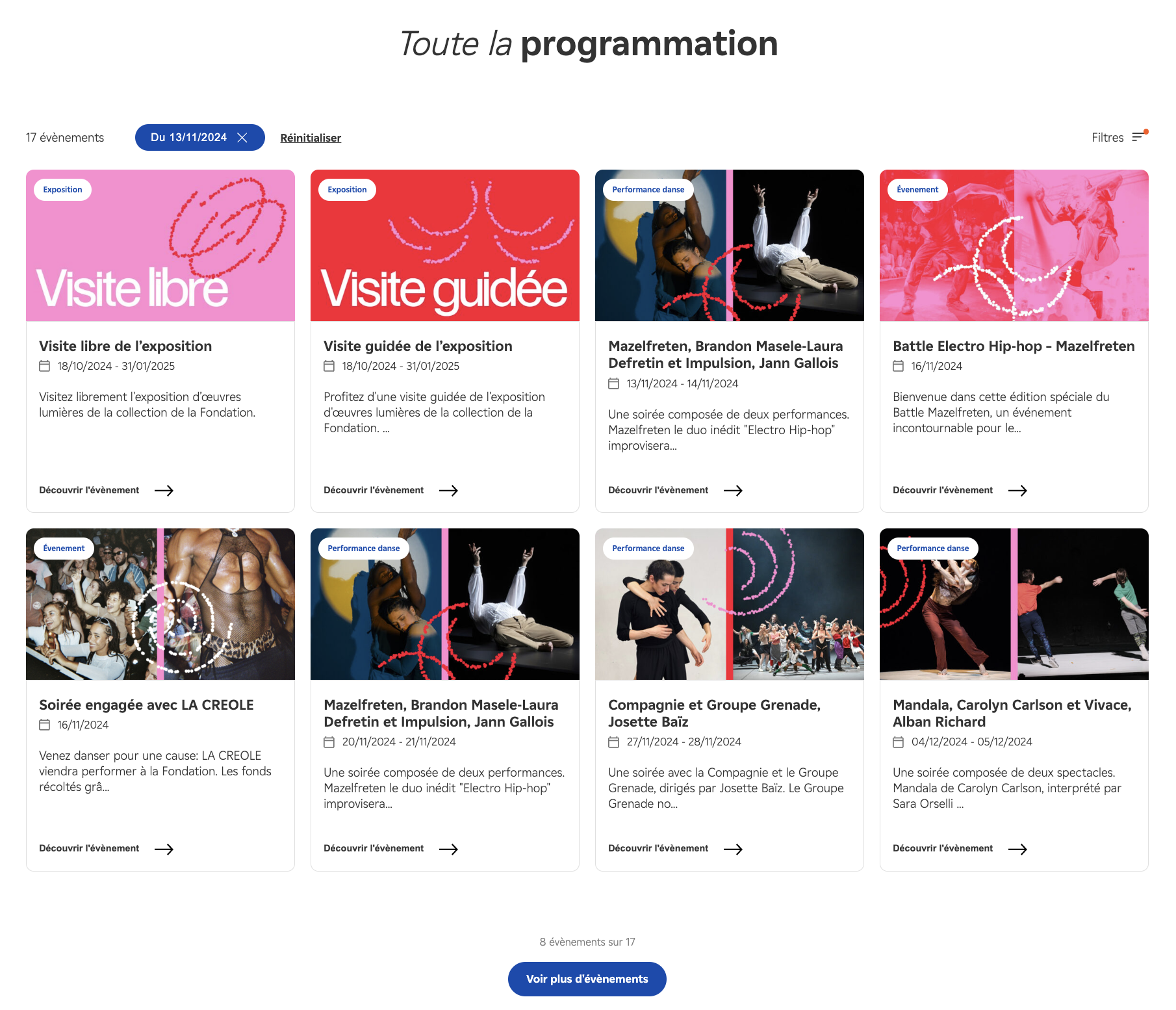The image size is (1176, 1010).
Task: Open Mazelfreten event dated 13/11/2024
Action: [x=725, y=354]
